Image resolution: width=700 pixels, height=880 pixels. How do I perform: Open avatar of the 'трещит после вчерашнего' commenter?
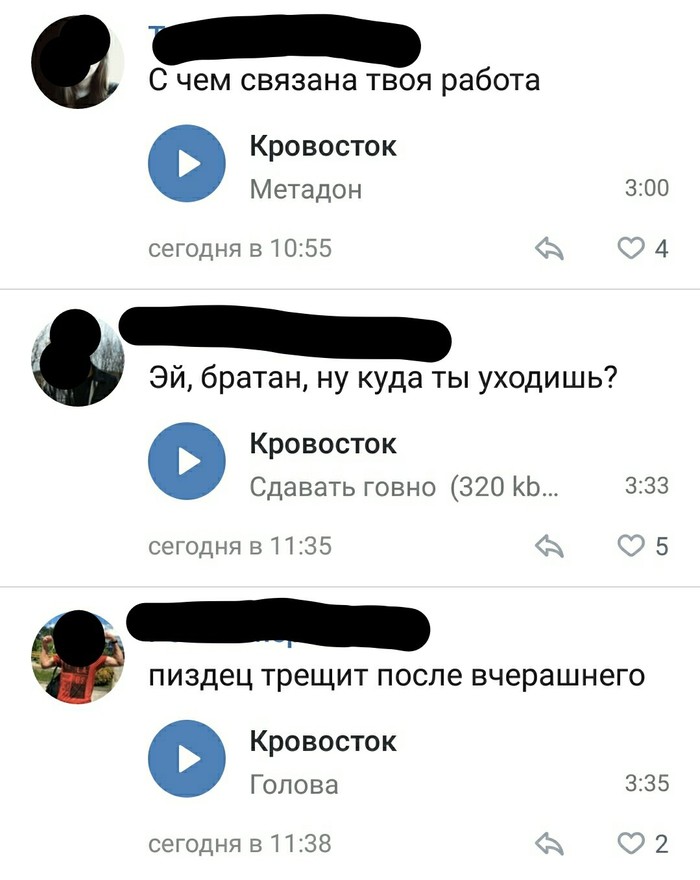point(76,656)
